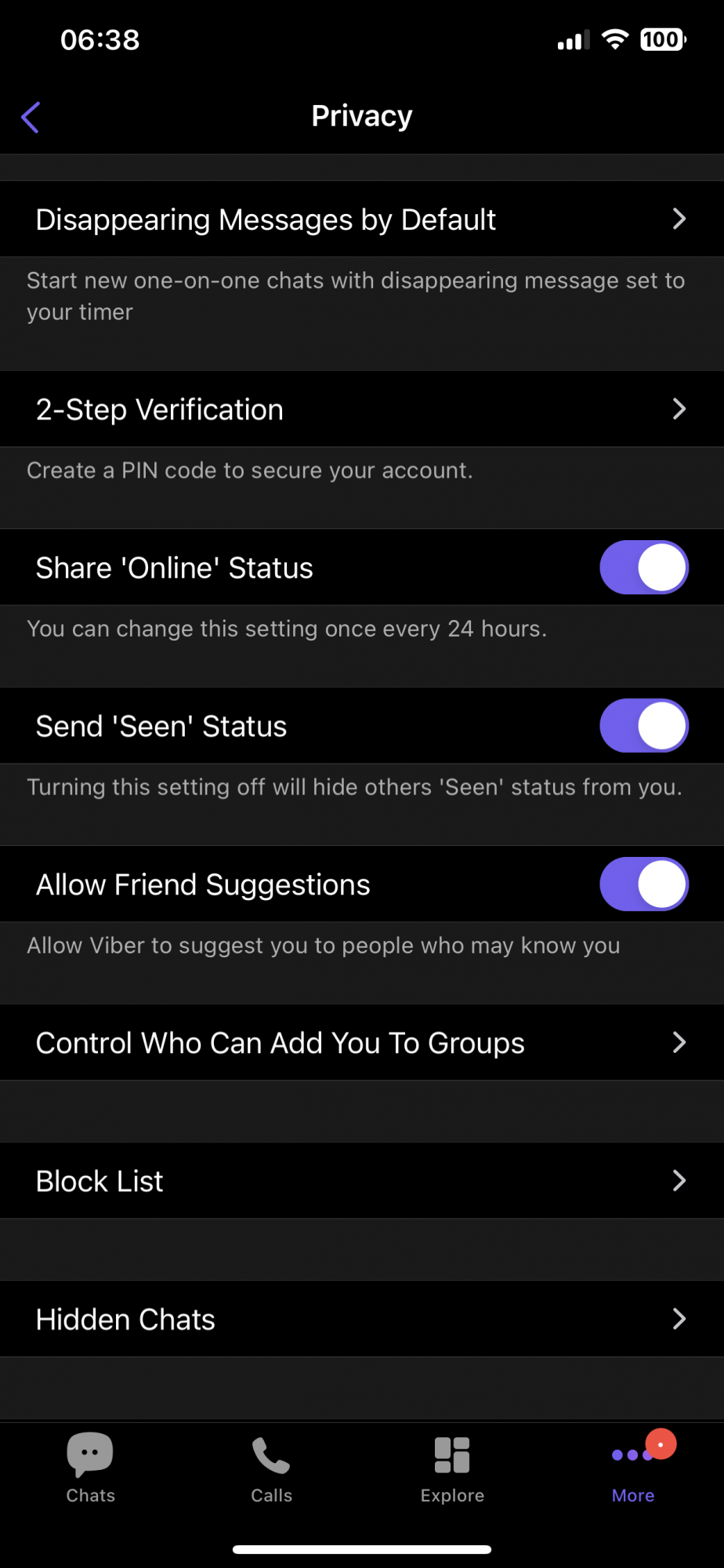Screen dimensions: 724x1568
Task: Open Hidden Chats settings
Action: click(x=362, y=1319)
